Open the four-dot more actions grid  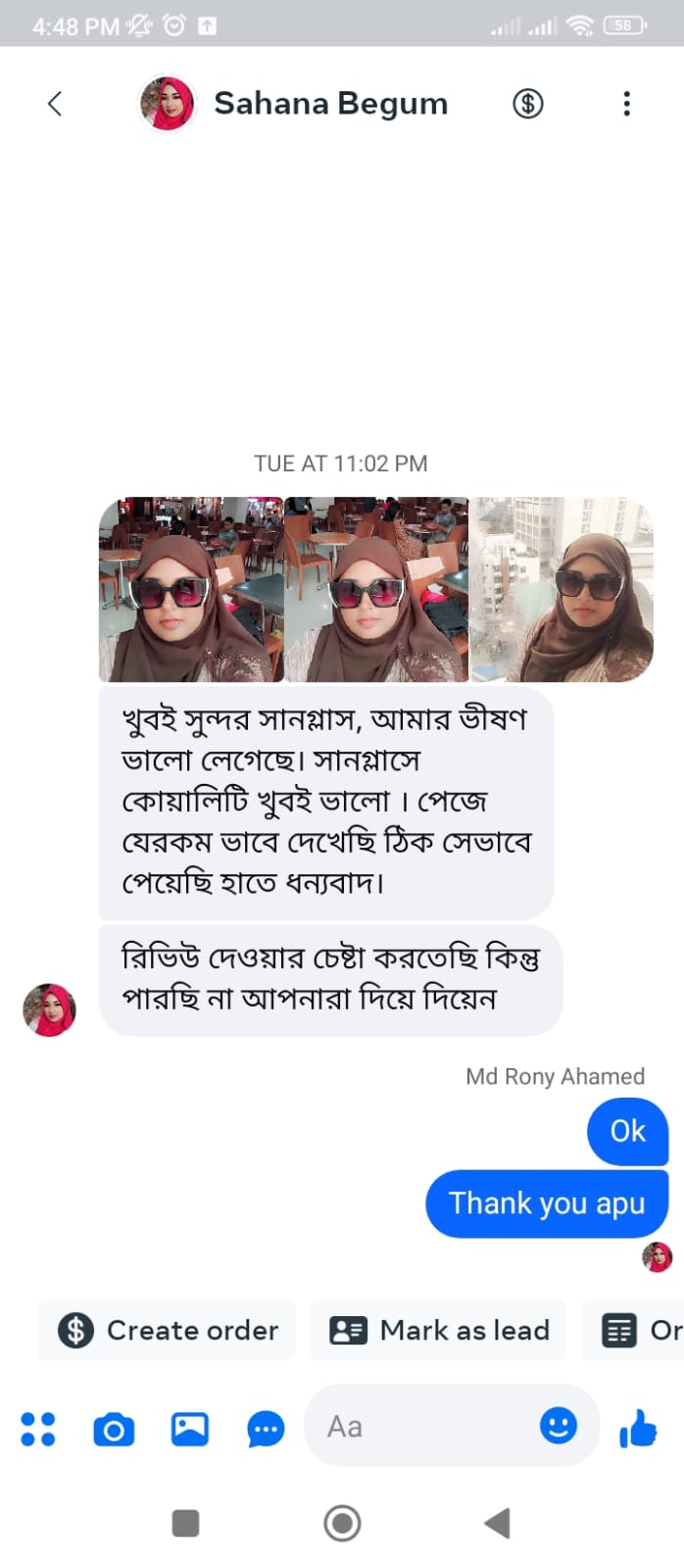38,1429
